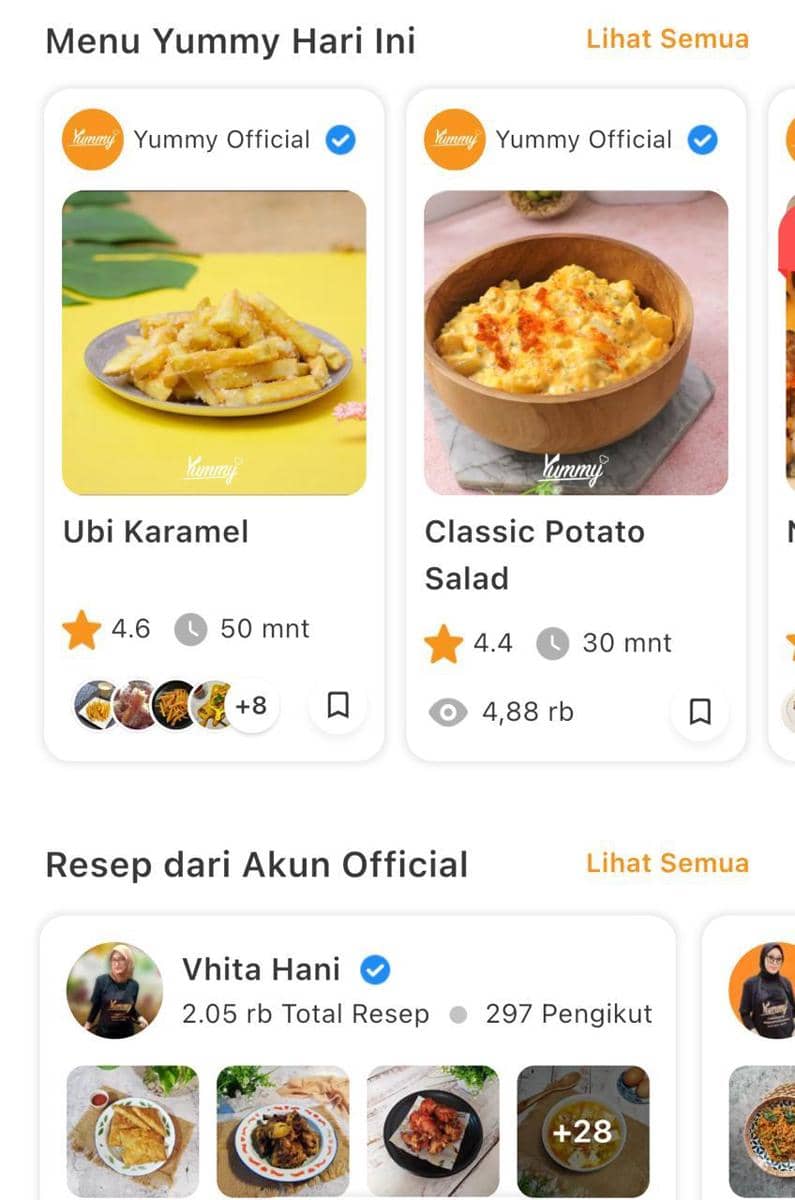Click the star rating icon on Ubi Karamel
The height and width of the screenshot is (1200, 795).
click(83, 628)
